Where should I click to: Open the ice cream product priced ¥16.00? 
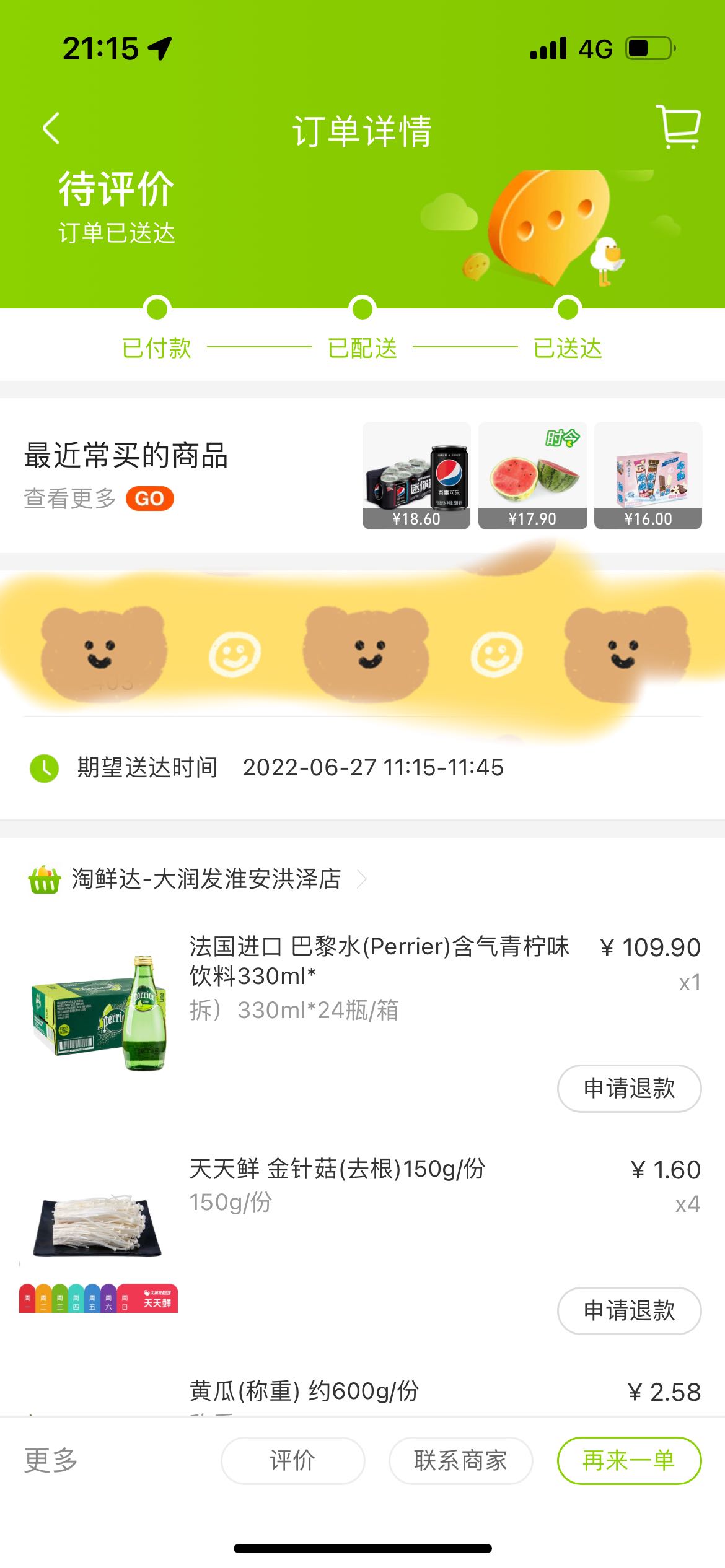coord(648,476)
